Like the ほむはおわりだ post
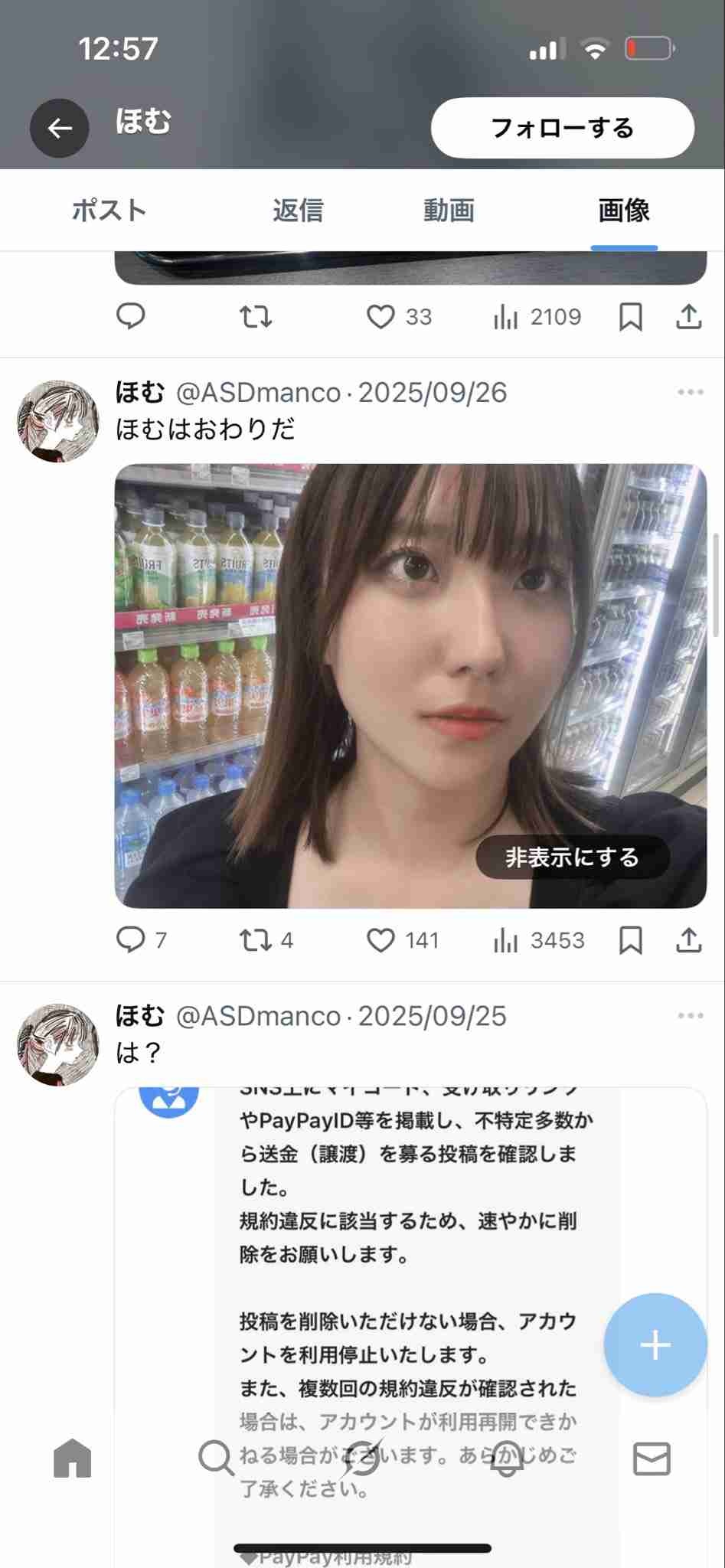The image size is (725, 1568). 380,940
